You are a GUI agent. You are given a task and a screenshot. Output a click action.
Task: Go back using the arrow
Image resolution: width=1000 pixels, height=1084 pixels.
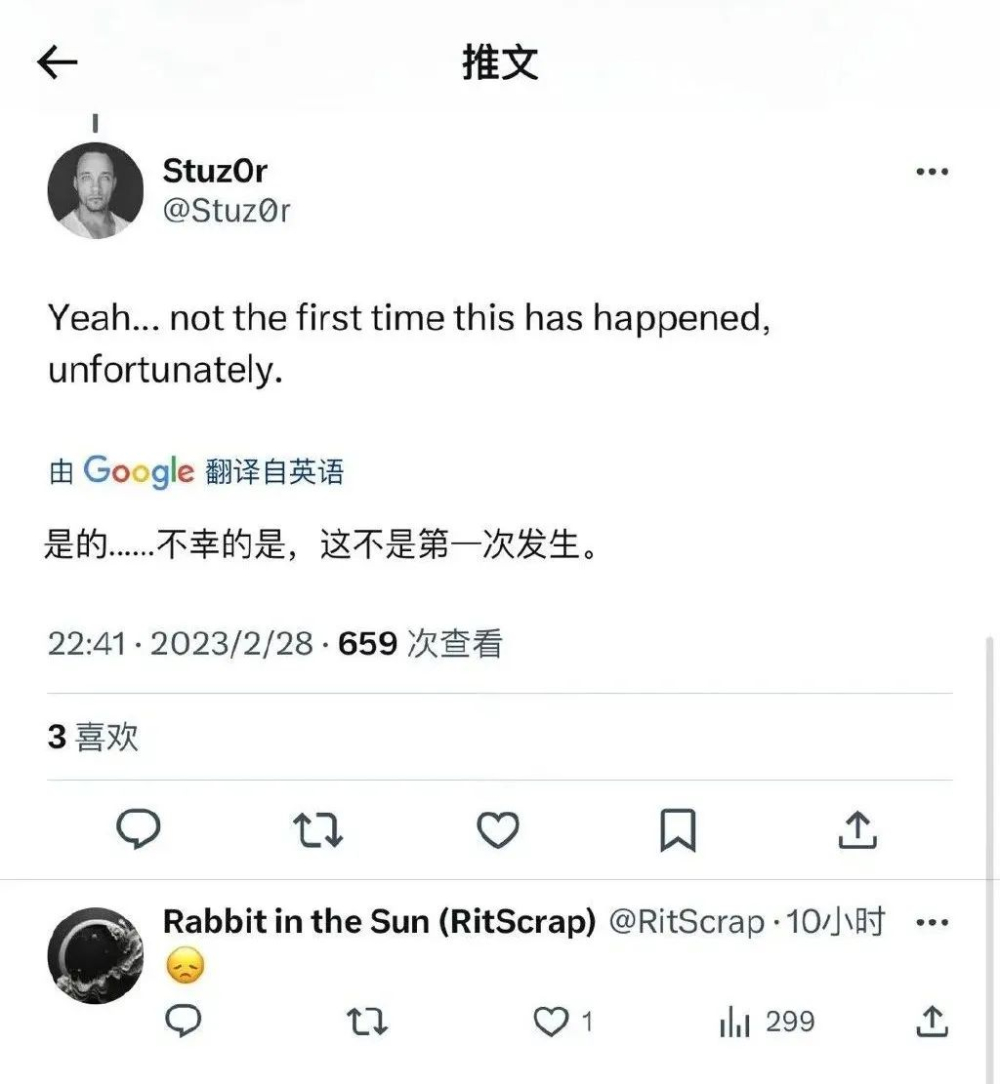point(57,63)
